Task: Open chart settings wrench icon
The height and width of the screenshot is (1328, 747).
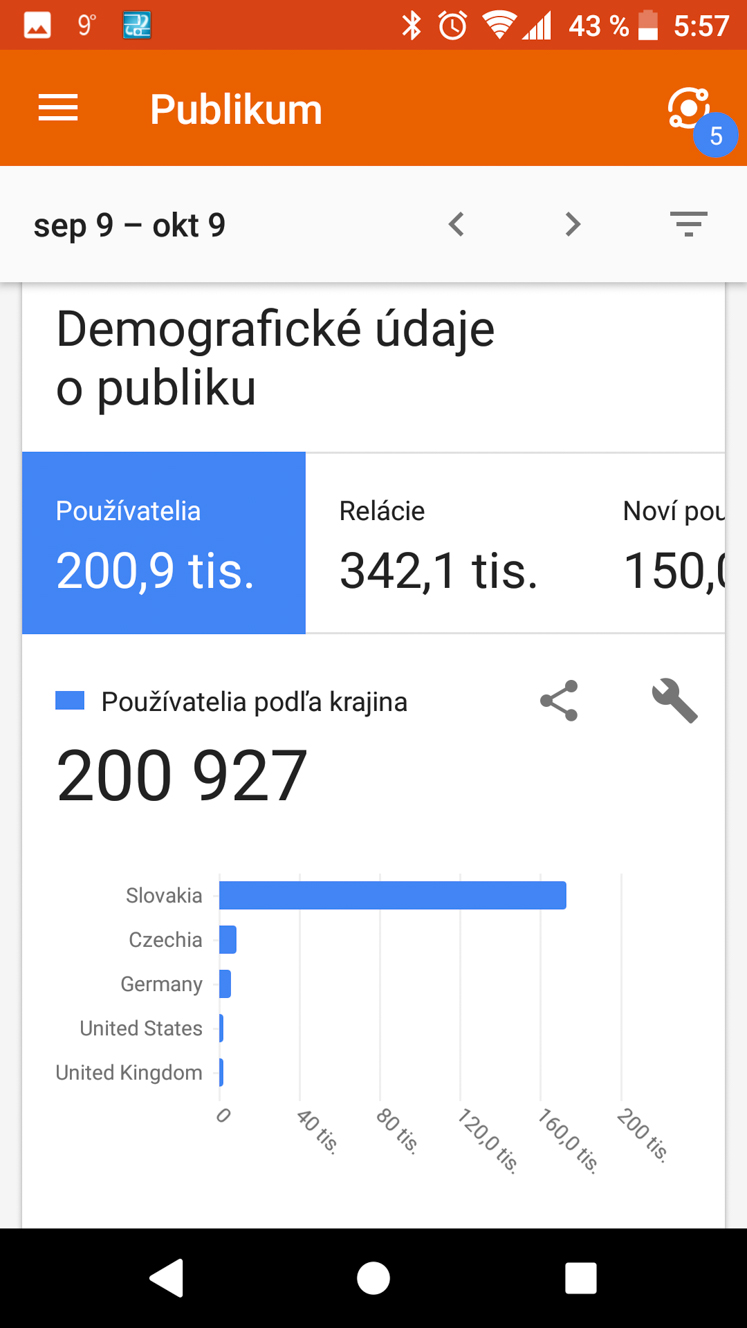Action: point(674,701)
